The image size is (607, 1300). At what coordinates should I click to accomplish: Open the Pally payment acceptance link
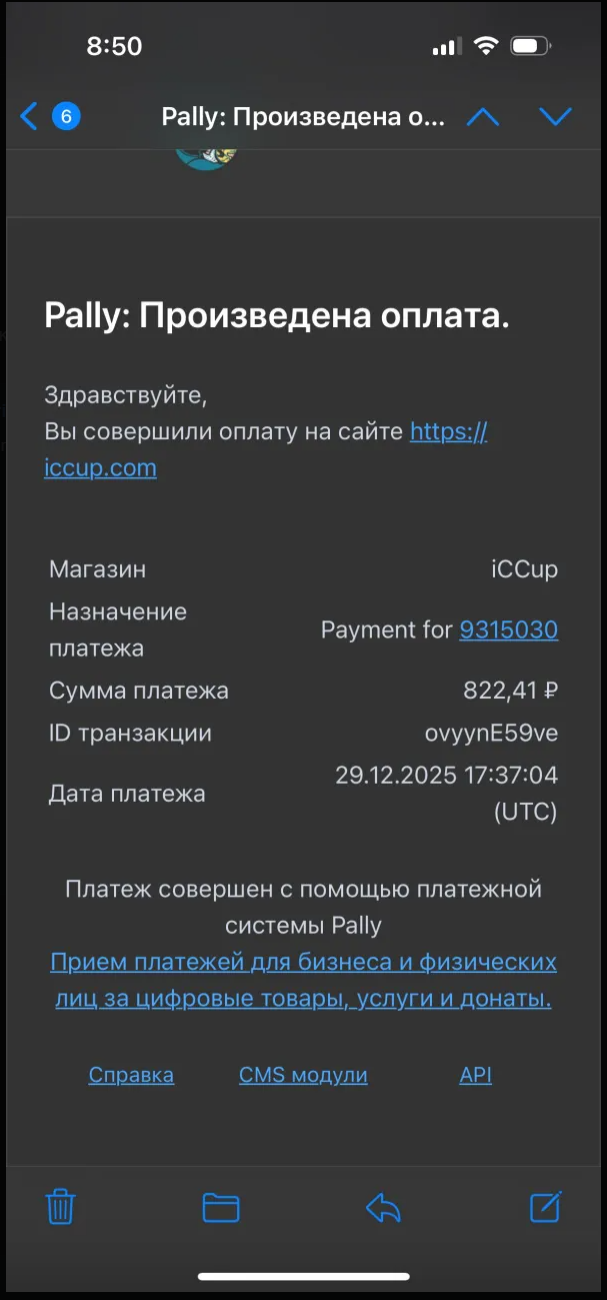tap(303, 980)
